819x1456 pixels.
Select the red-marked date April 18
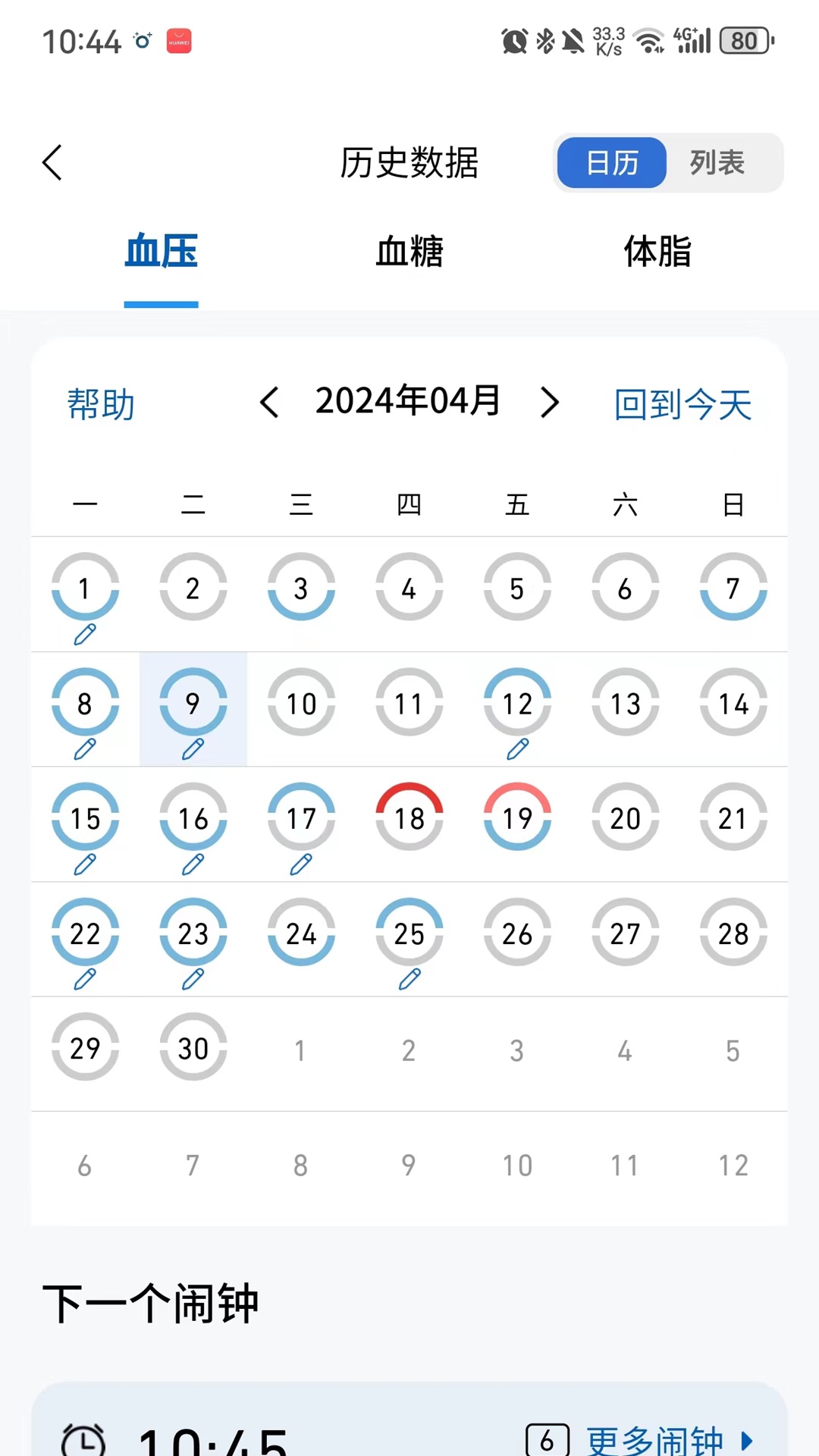409,818
